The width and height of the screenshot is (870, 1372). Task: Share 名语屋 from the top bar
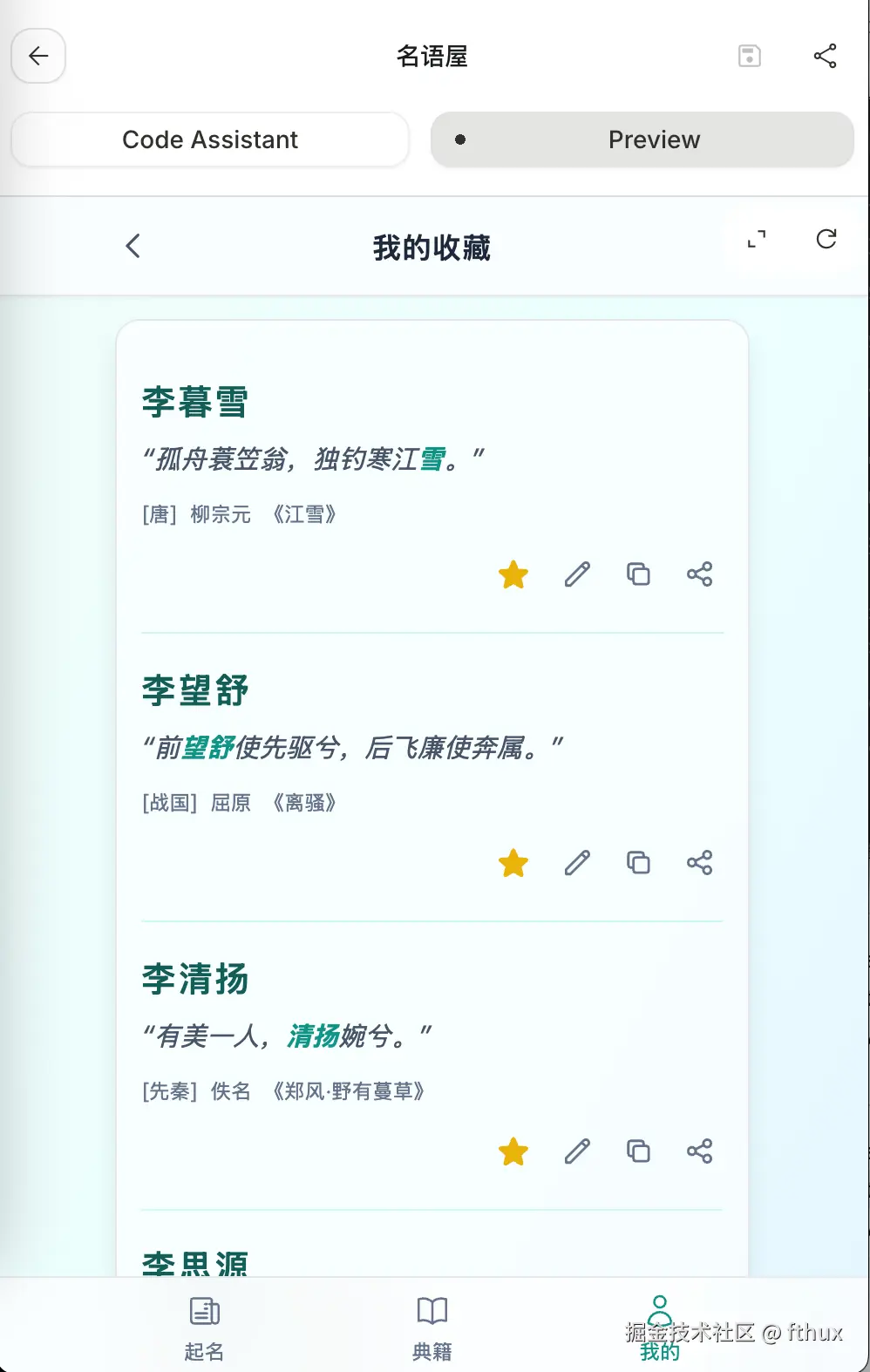(x=825, y=57)
